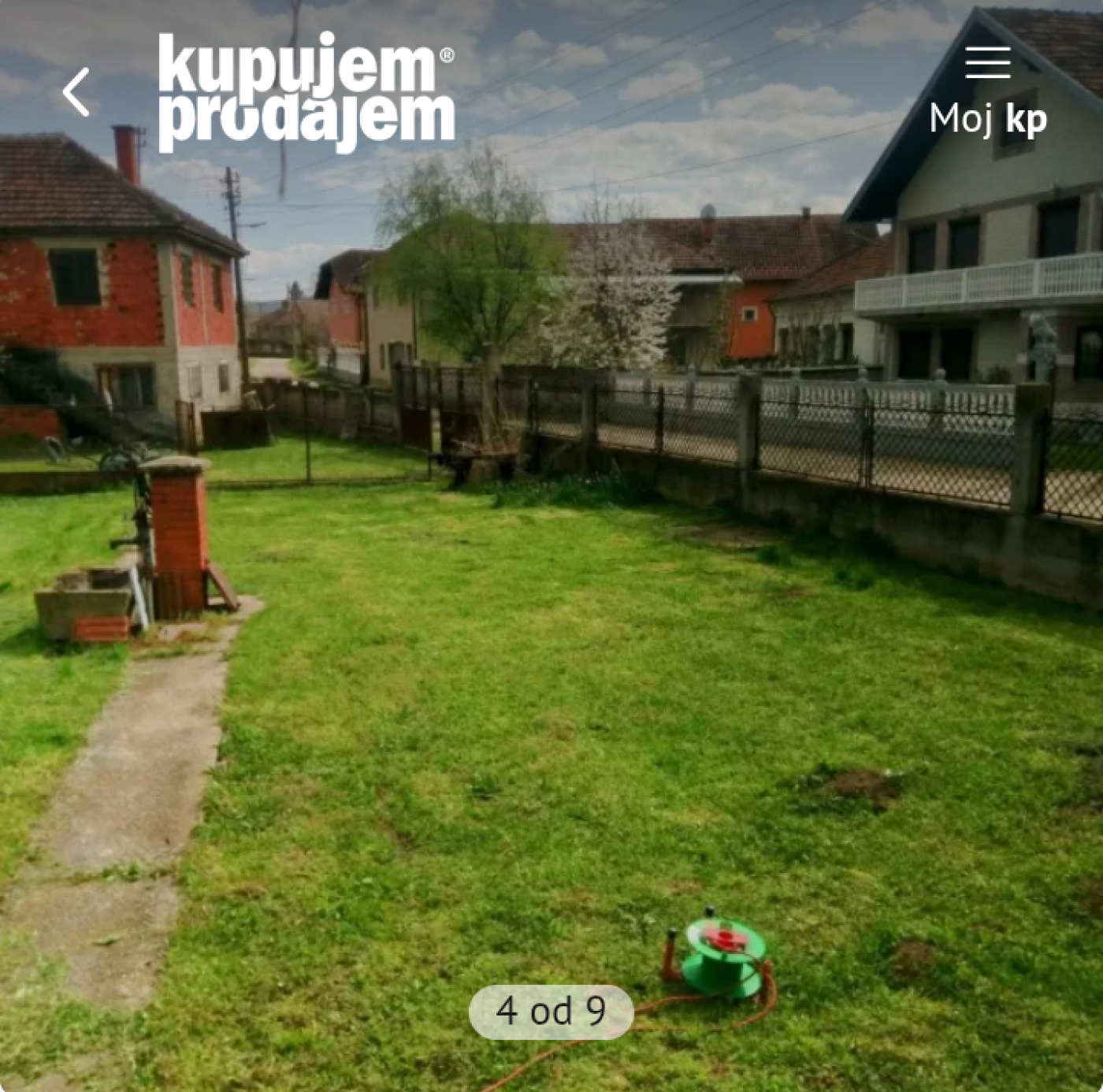Viewport: 1103px width, 1092px height.
Task: Tap the kupujemprodajem logo to go home
Action: coord(306,91)
